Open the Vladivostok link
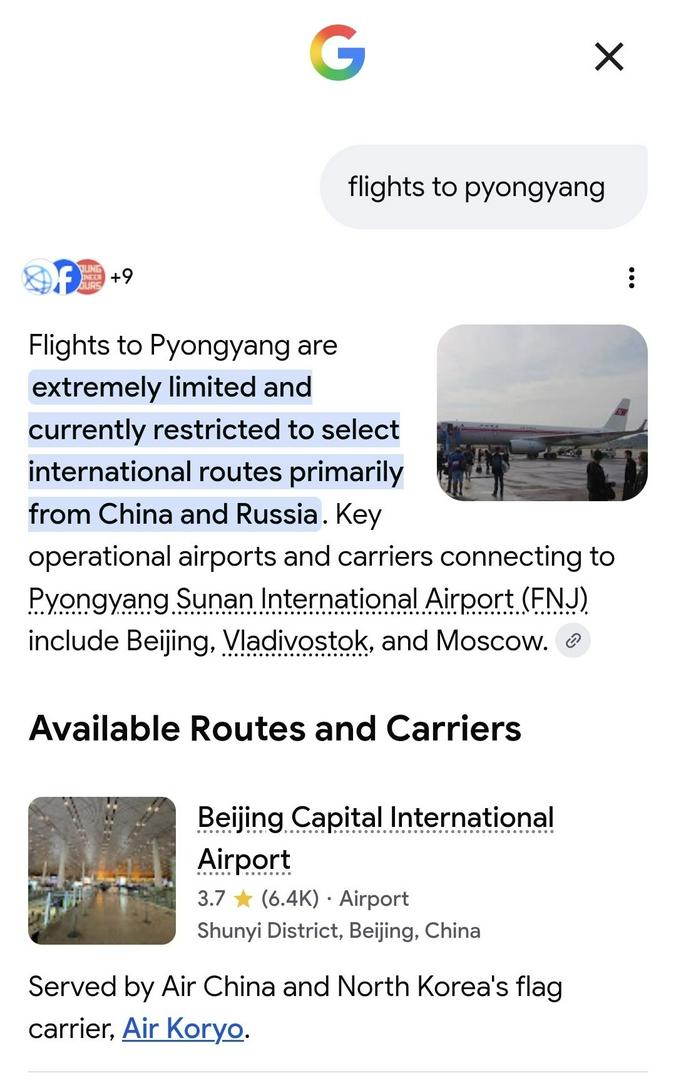This screenshot has height=1080, width=676. pos(297,641)
